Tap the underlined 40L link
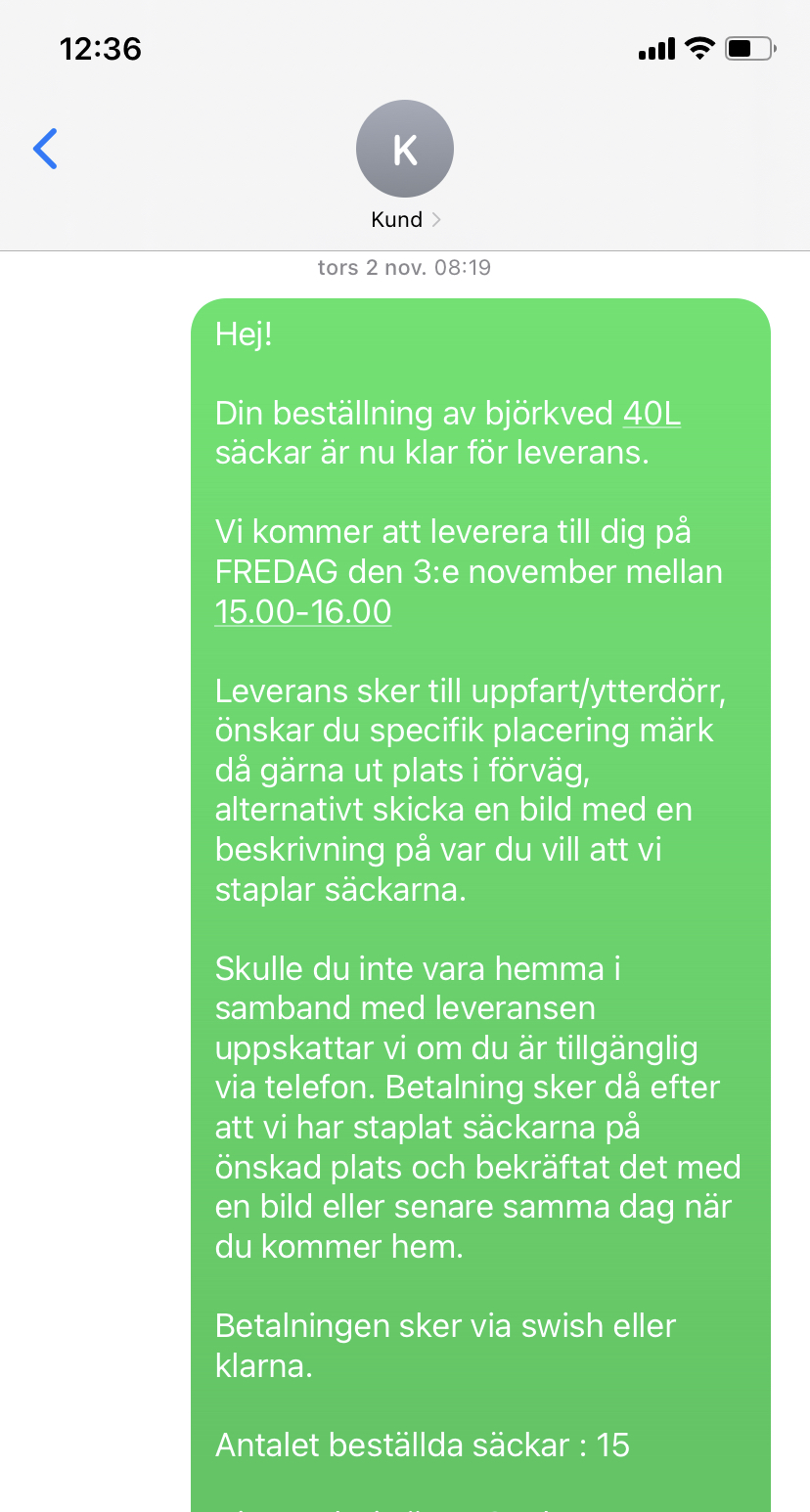This screenshot has height=1512, width=810. pyautogui.click(x=652, y=415)
